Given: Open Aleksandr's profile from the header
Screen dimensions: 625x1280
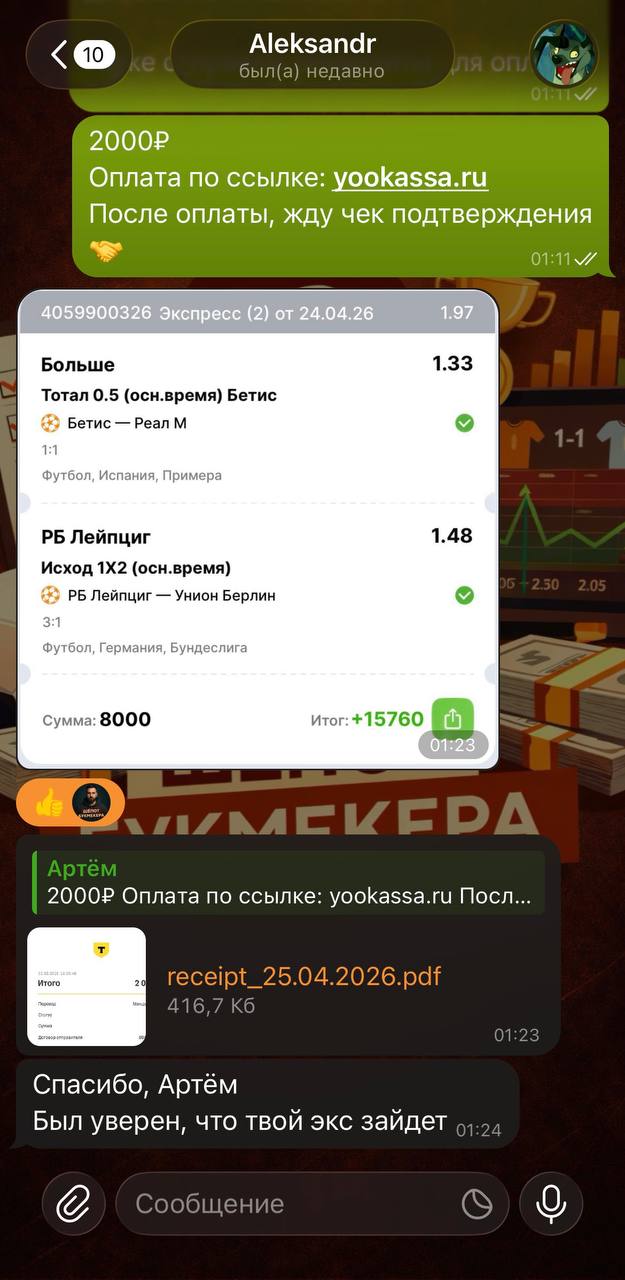Looking at the screenshot, I should 311,54.
